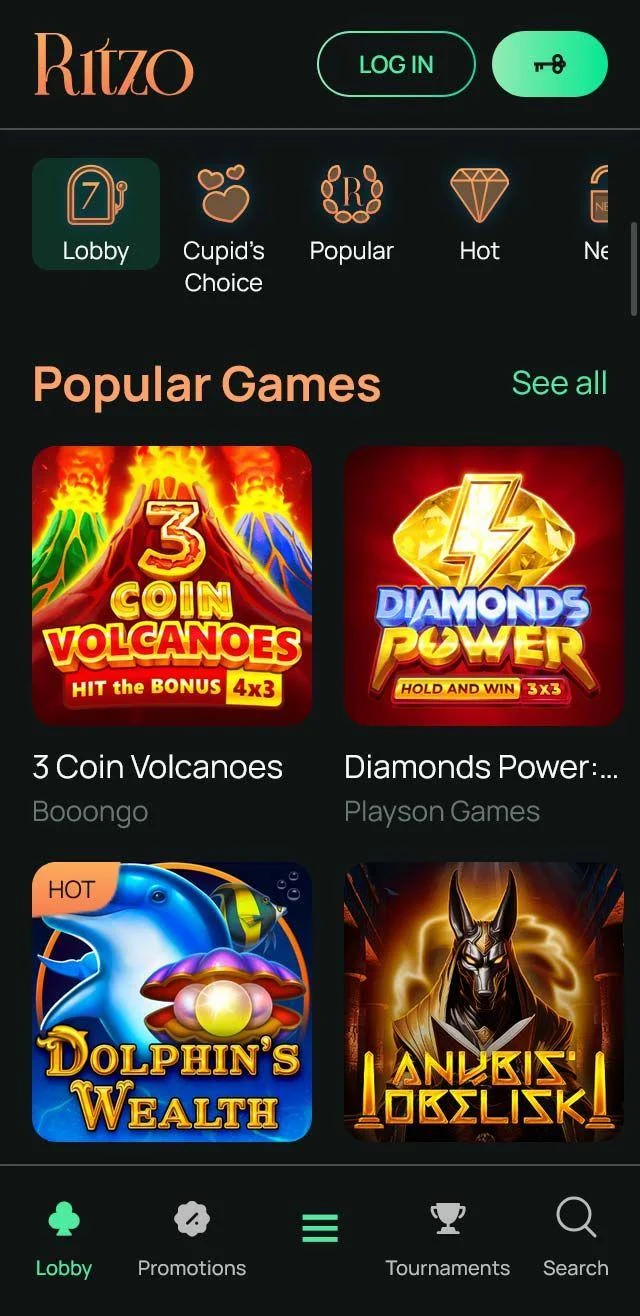Open the Hot games category
The image size is (640, 1316).
pos(479,214)
